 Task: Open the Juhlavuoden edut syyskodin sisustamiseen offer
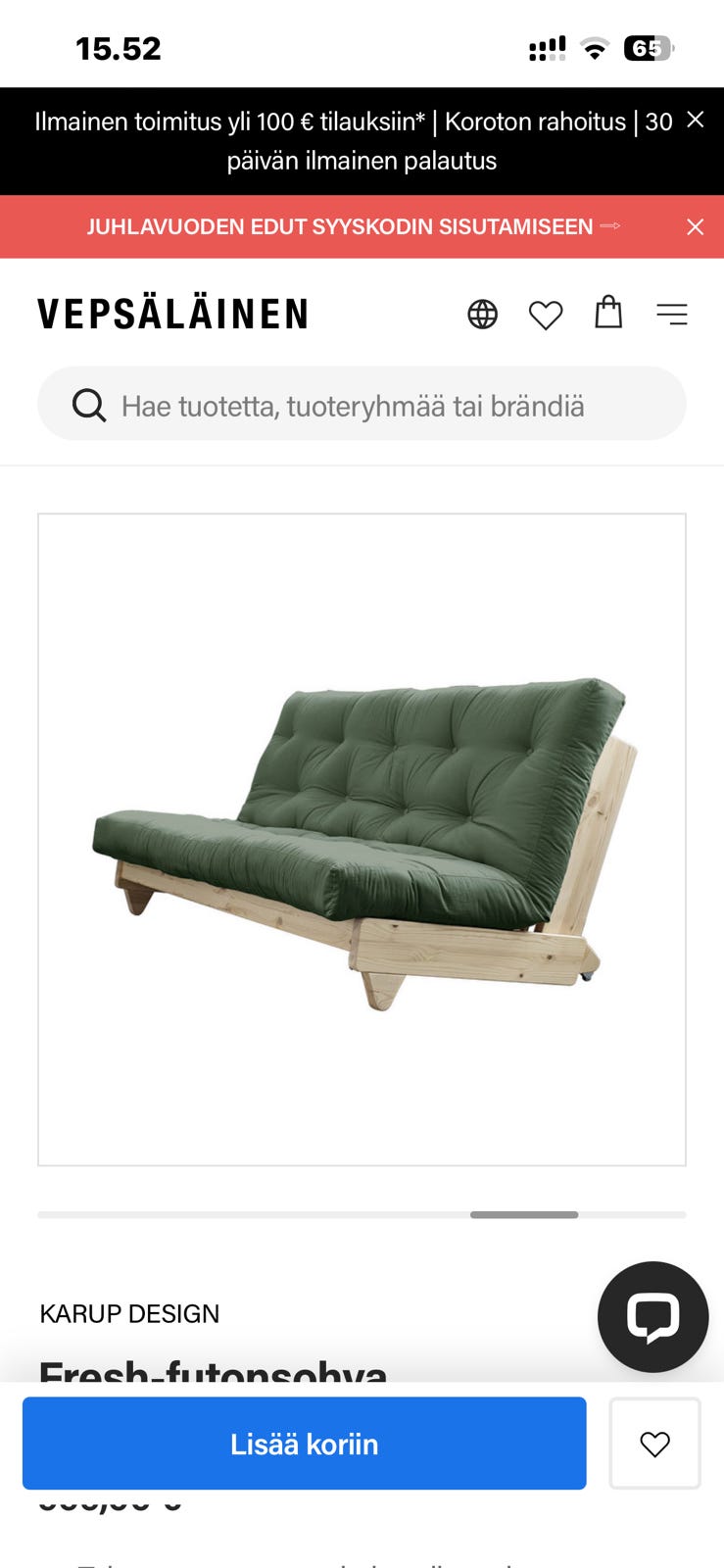click(353, 226)
